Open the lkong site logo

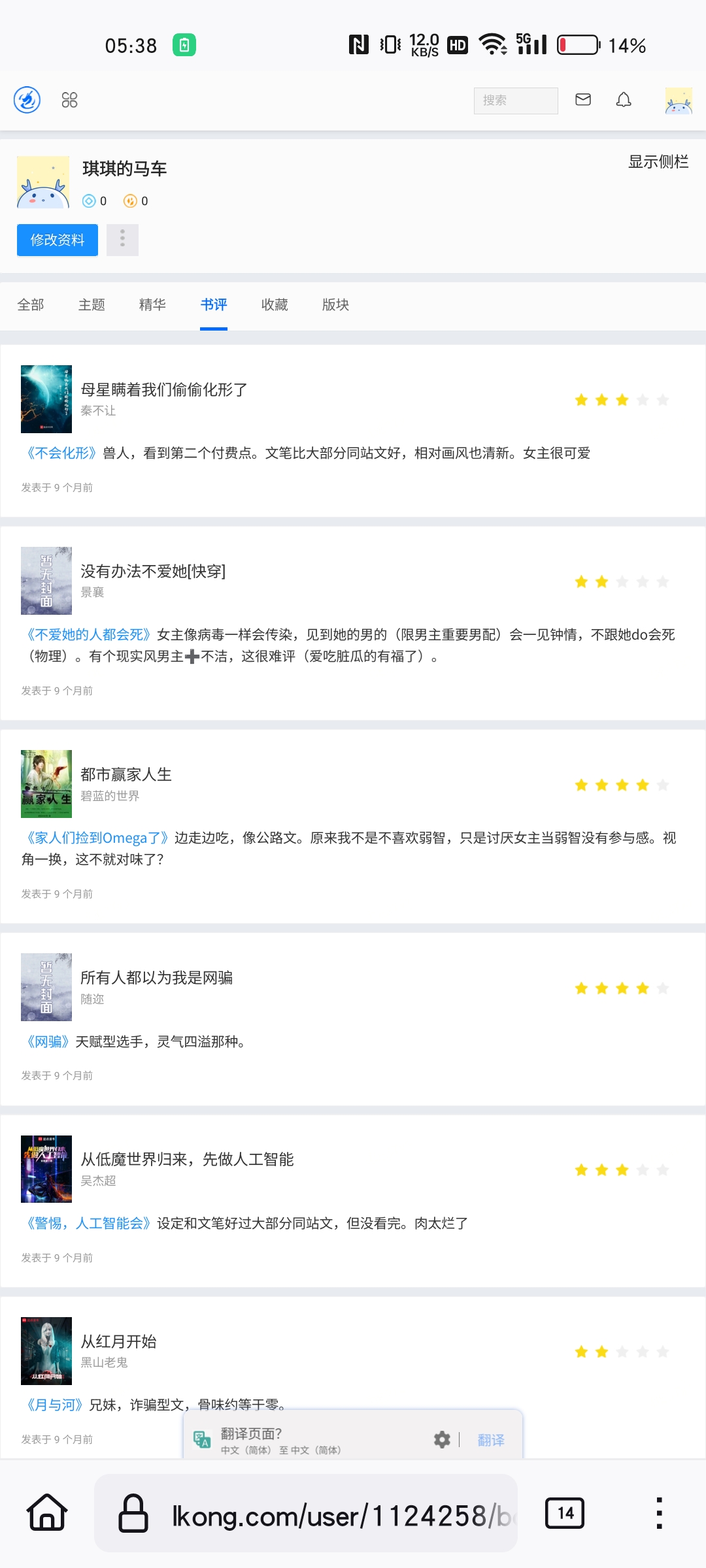27,100
